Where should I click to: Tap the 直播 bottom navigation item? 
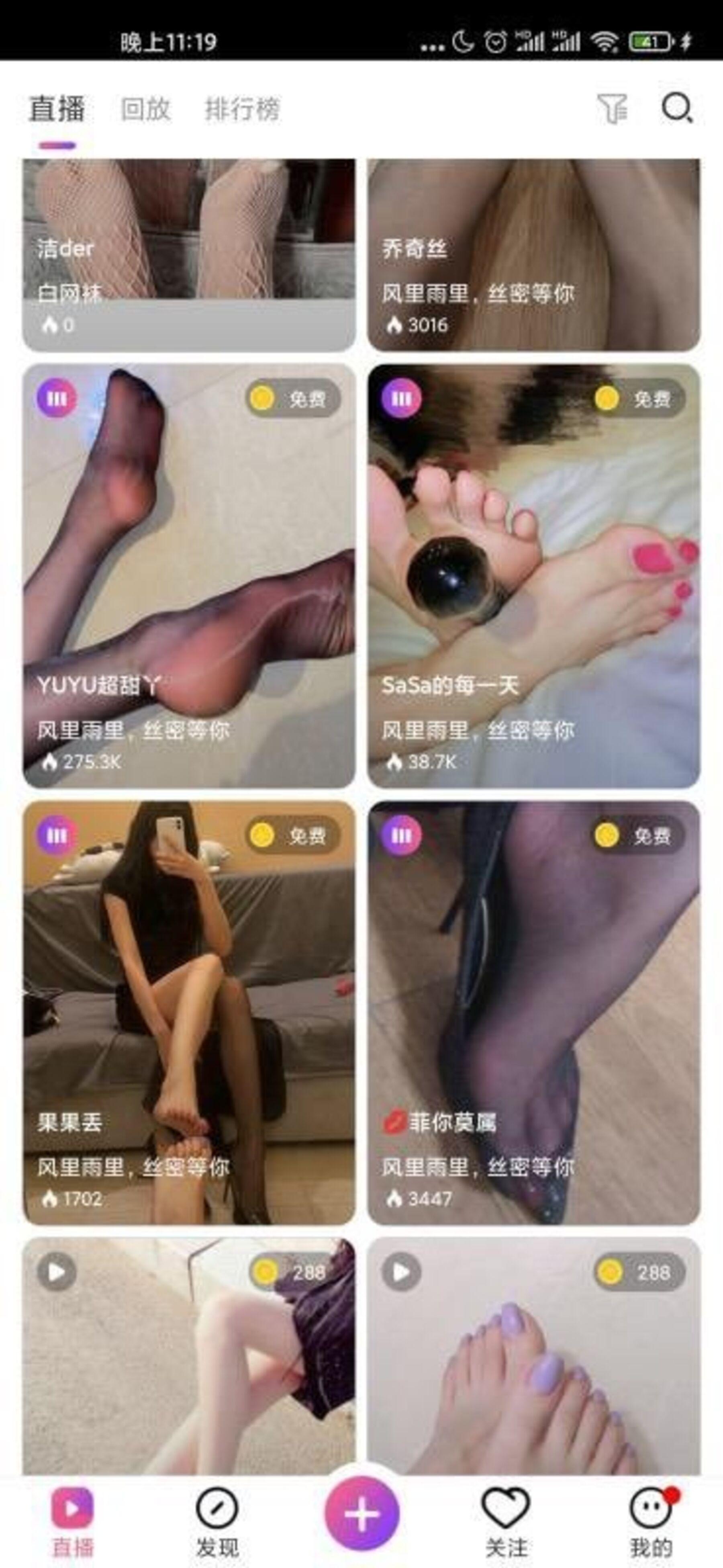coord(72,1520)
